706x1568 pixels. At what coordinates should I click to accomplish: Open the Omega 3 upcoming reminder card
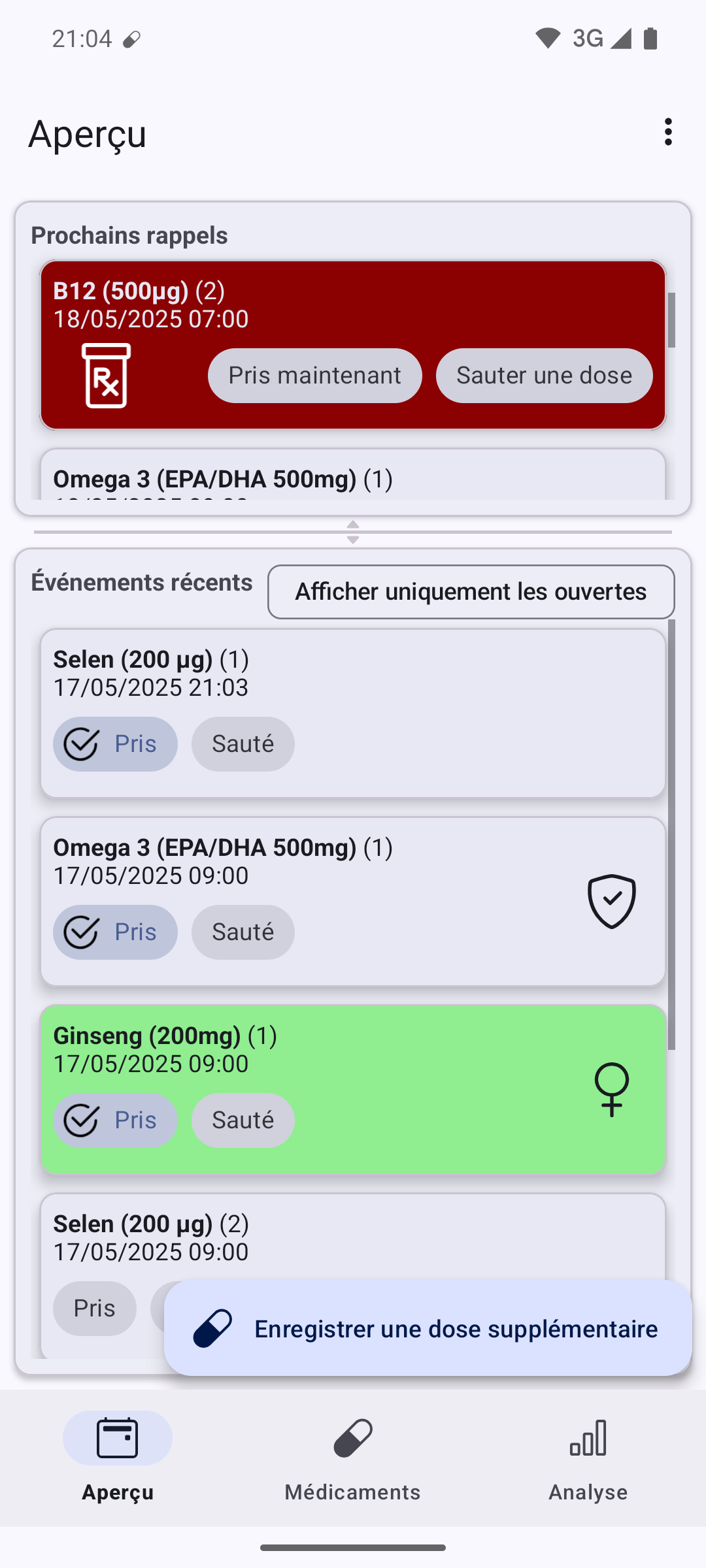[353, 475]
